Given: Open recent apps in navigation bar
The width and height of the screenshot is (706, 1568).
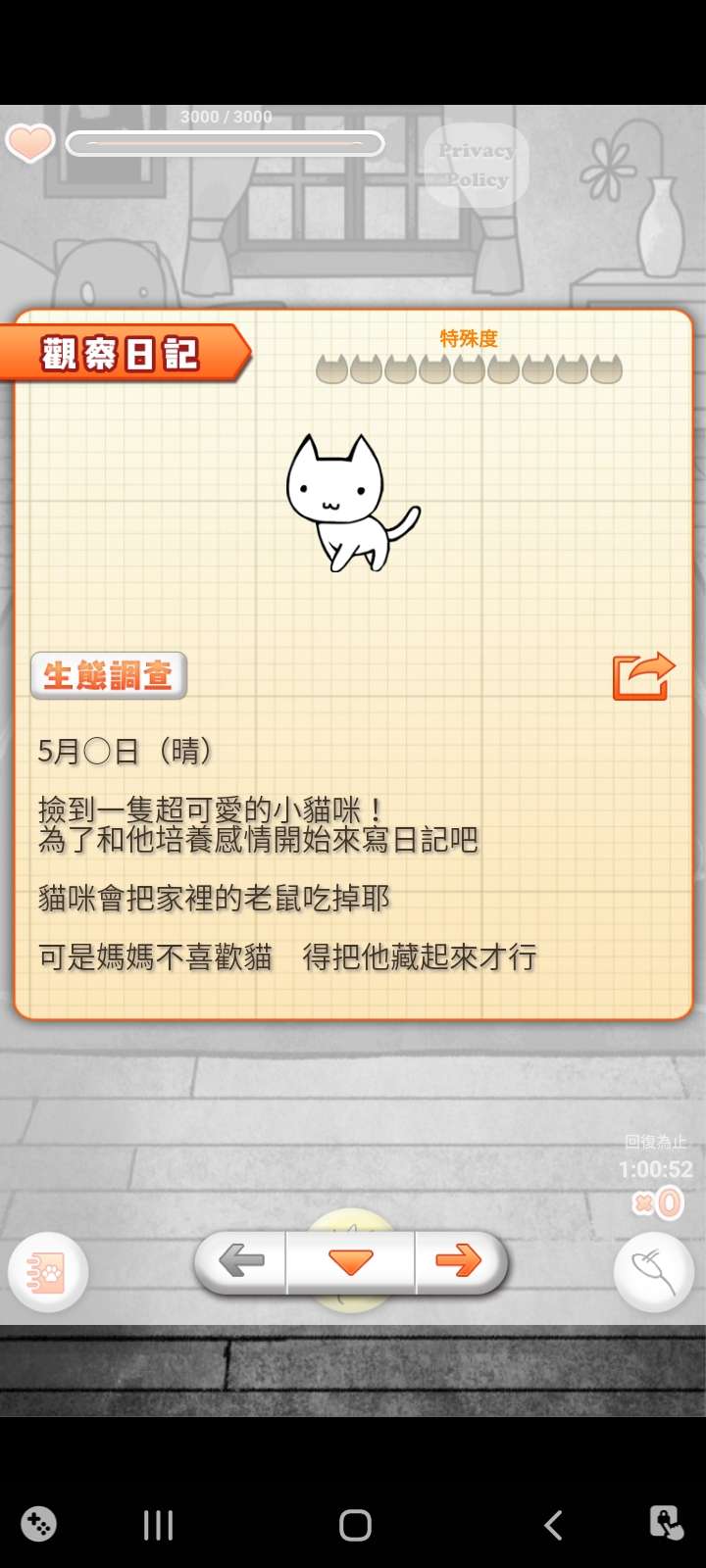Looking at the screenshot, I should 158,1525.
